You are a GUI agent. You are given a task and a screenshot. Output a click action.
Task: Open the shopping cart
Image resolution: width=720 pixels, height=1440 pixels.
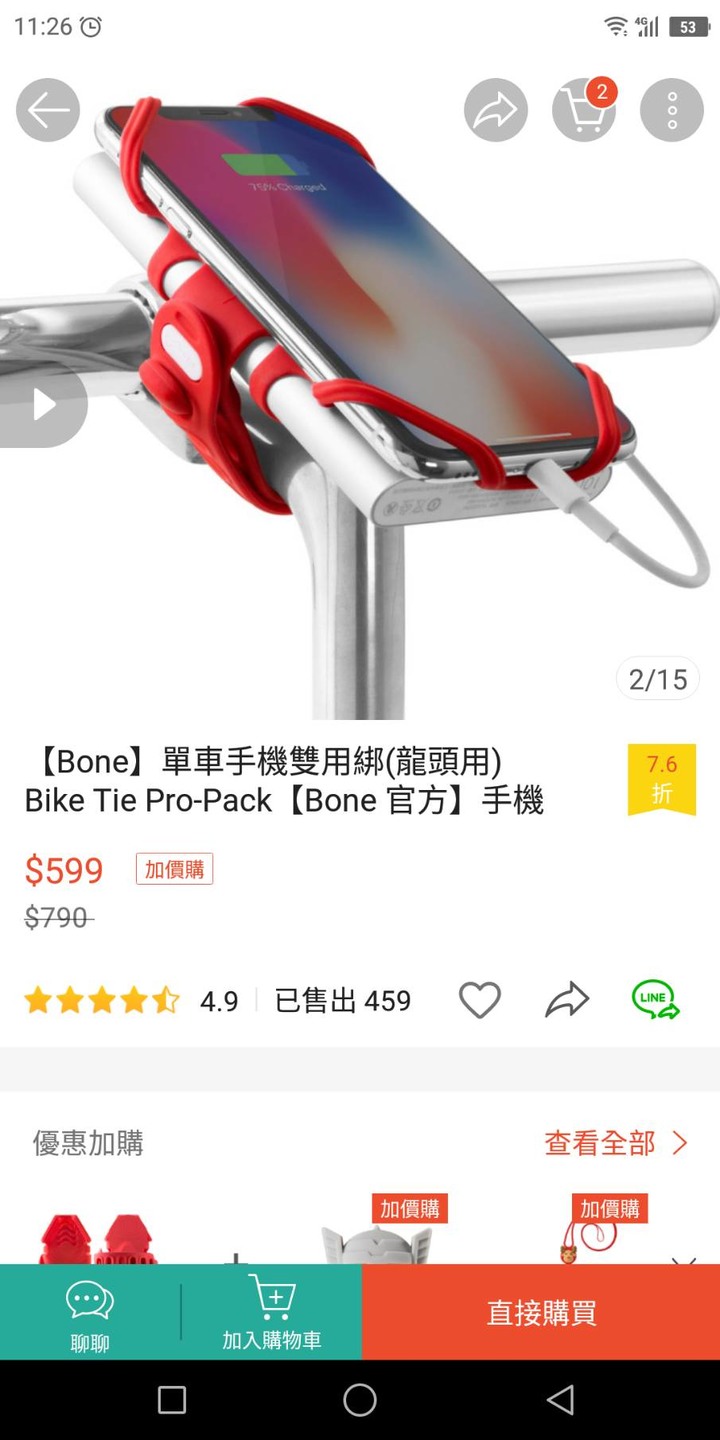click(x=584, y=110)
